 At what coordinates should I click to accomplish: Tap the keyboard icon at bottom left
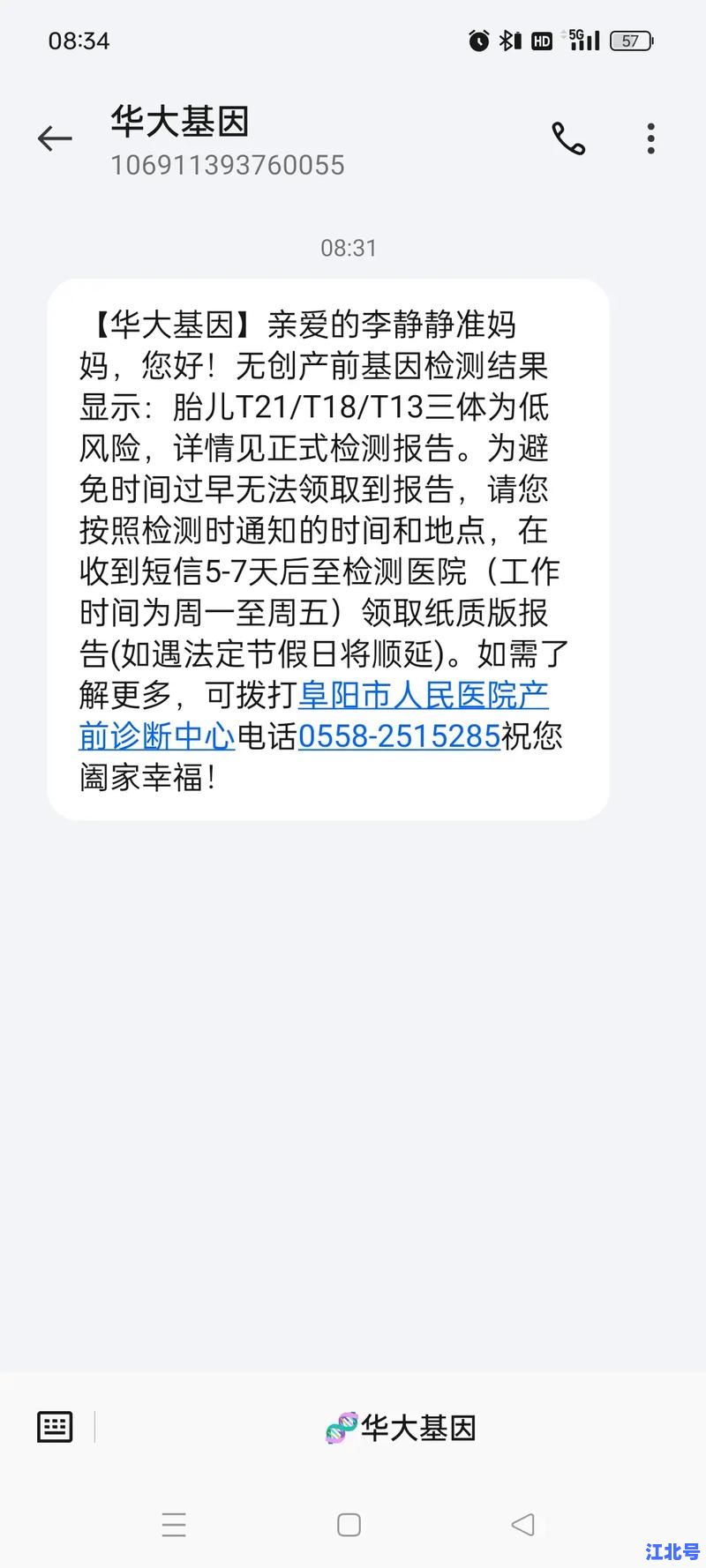54,1425
